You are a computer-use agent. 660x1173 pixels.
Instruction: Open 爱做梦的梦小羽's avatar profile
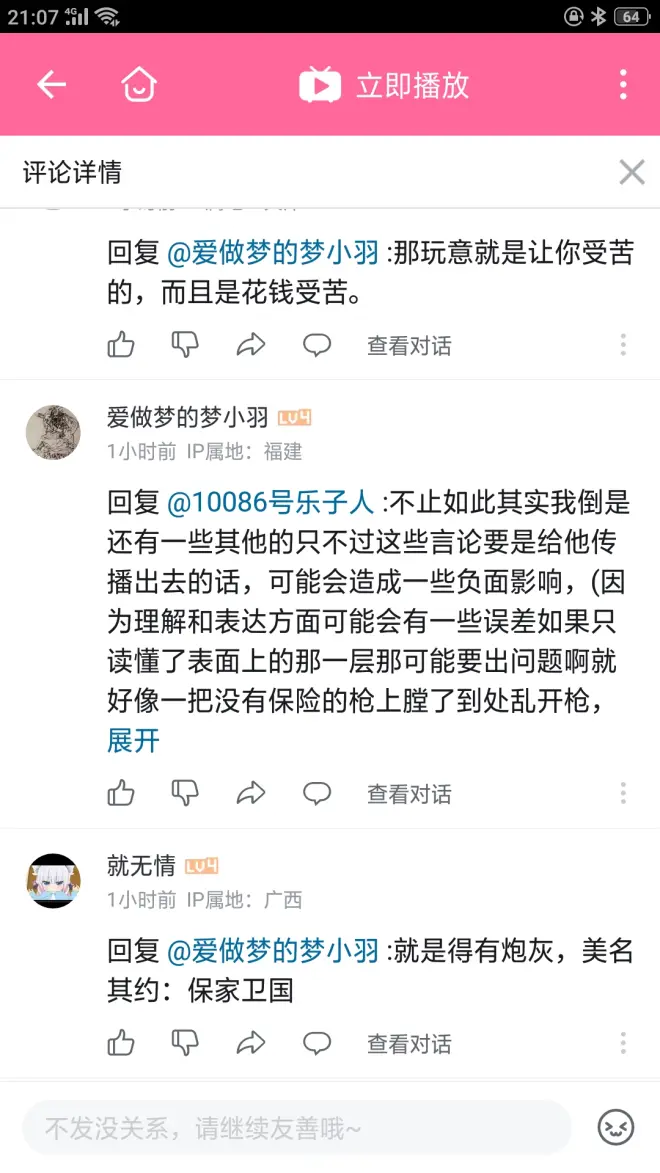(53, 433)
